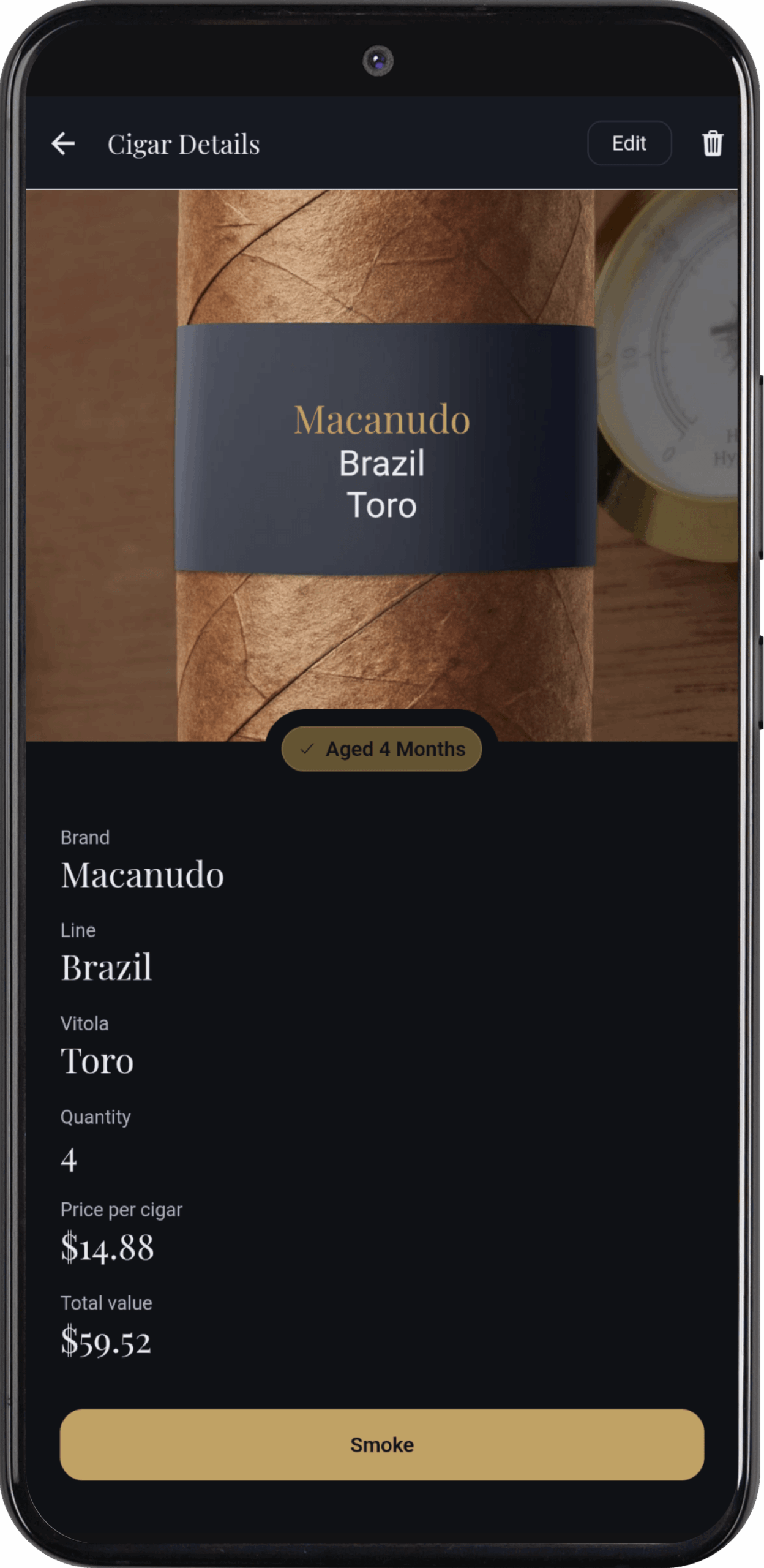Select the Cigar Details title

(184, 143)
